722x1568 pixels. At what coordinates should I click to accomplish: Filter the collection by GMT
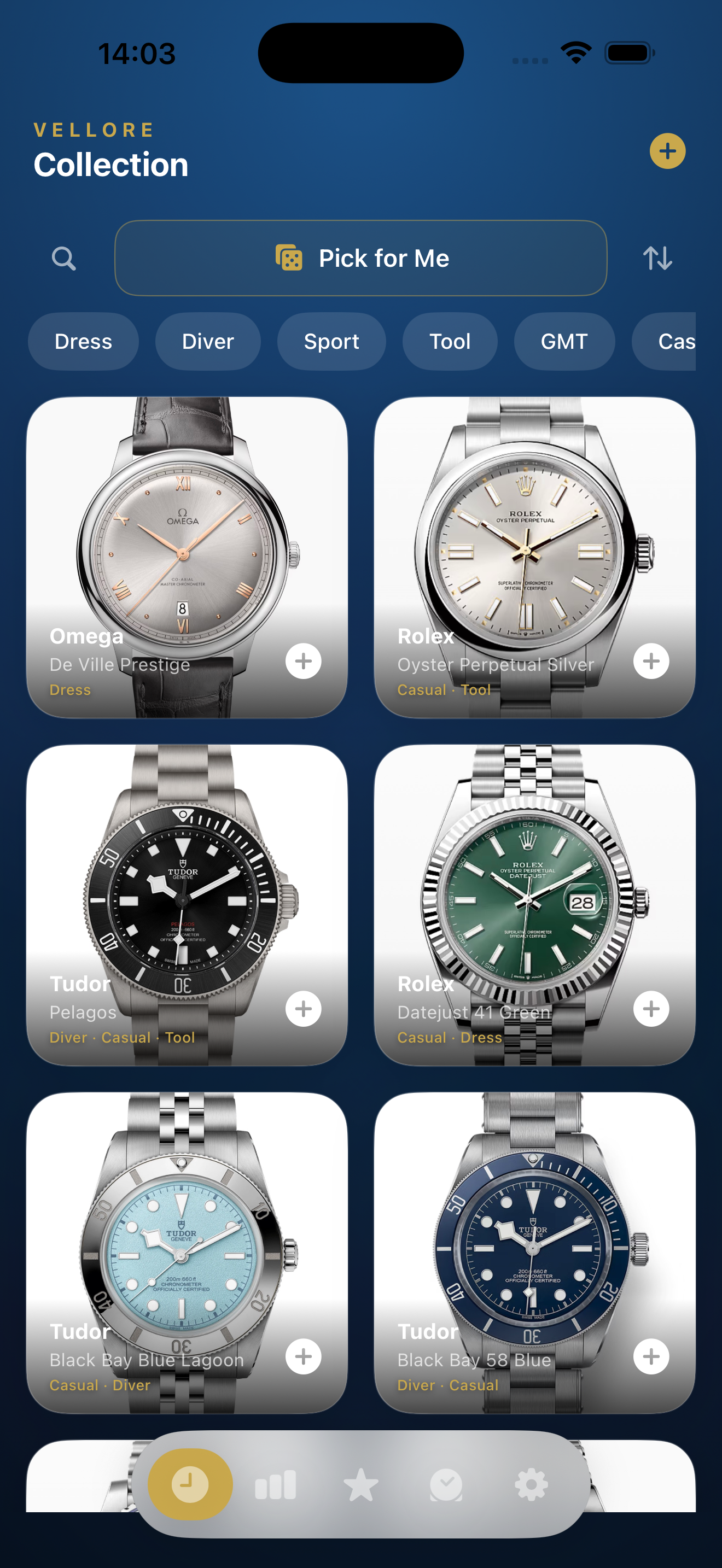click(564, 342)
